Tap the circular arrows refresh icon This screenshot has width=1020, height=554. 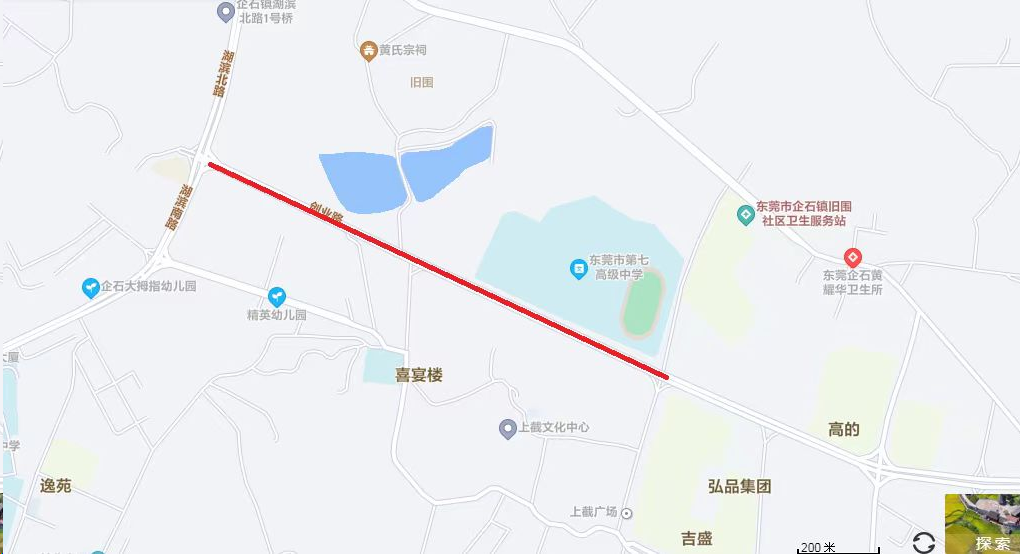924,543
